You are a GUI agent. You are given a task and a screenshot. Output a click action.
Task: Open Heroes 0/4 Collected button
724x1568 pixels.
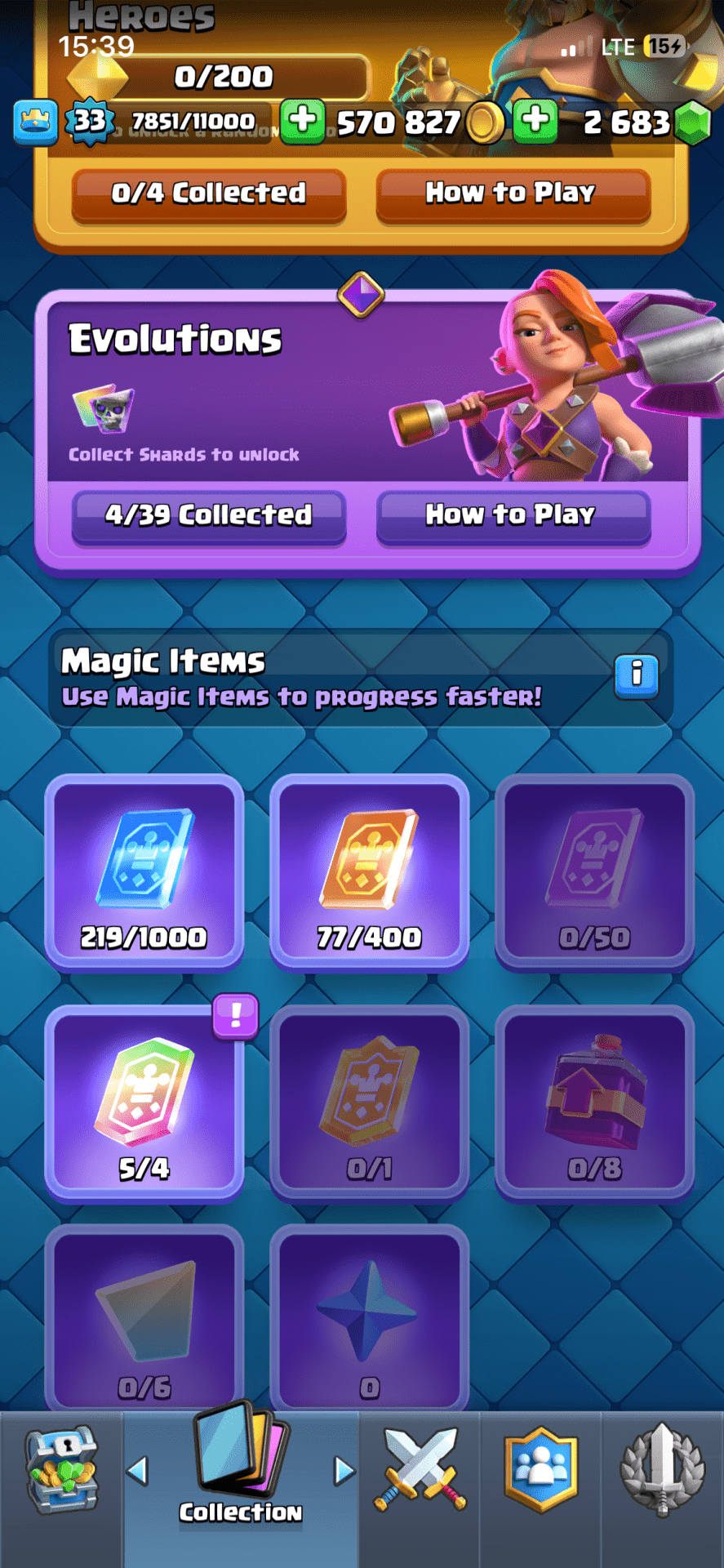point(209,194)
